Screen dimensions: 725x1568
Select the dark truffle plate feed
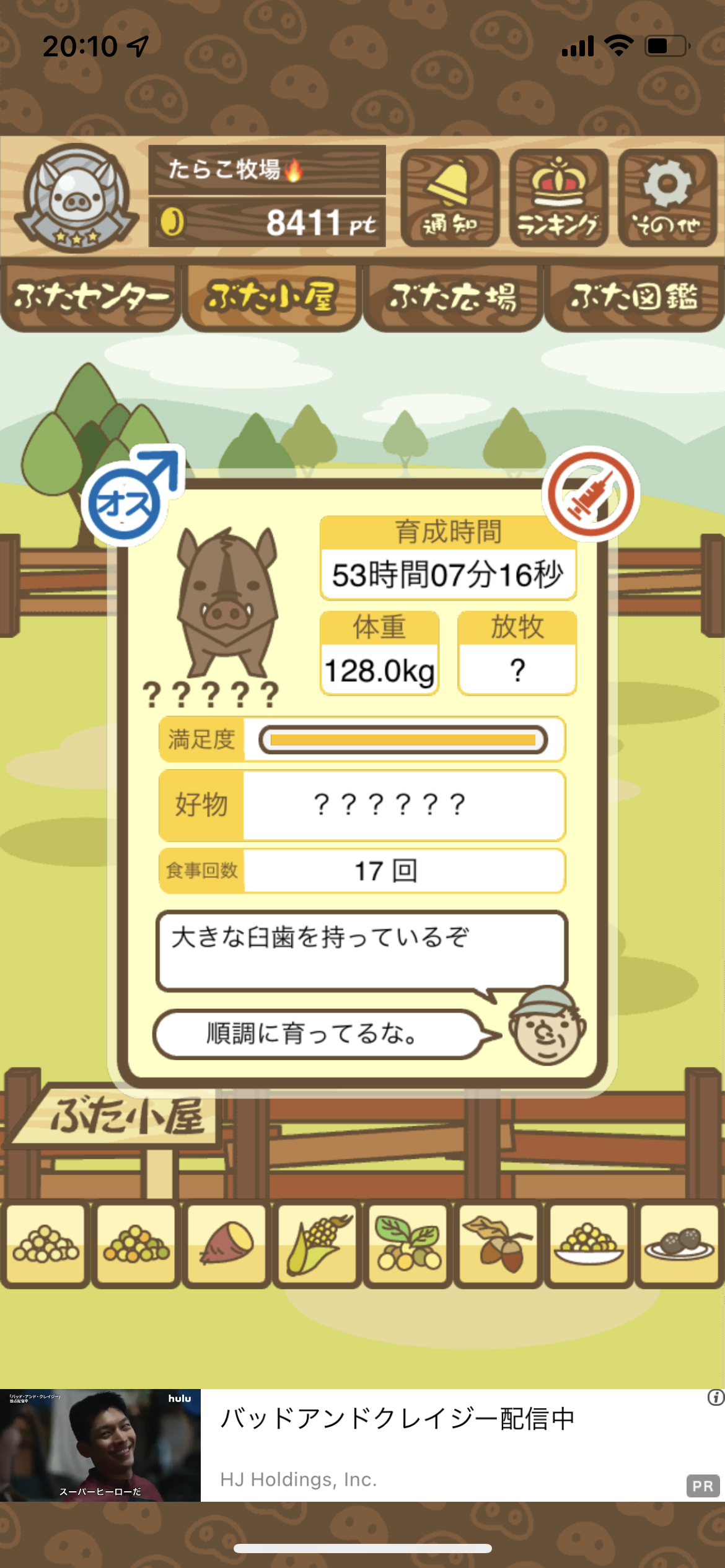(x=679, y=1242)
